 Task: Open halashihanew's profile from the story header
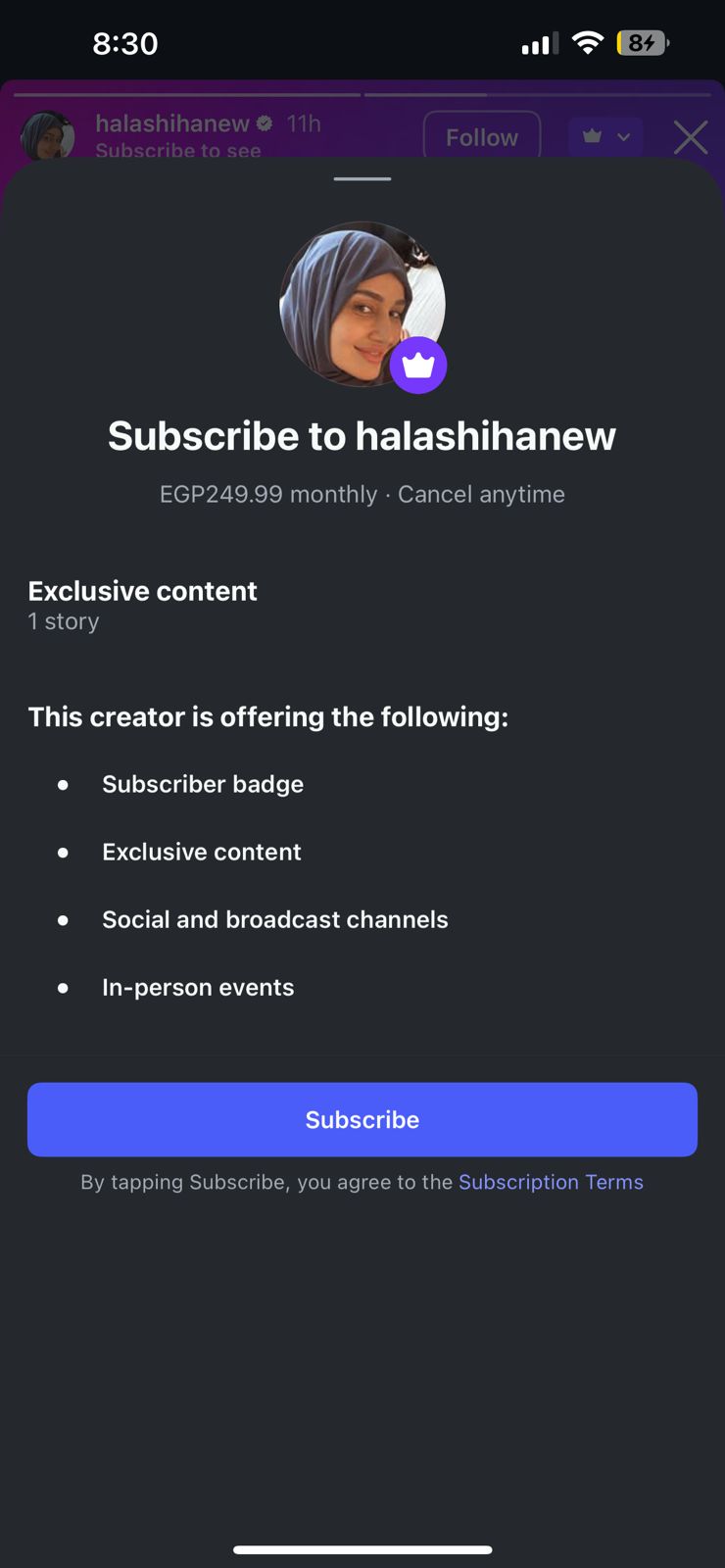pos(172,124)
